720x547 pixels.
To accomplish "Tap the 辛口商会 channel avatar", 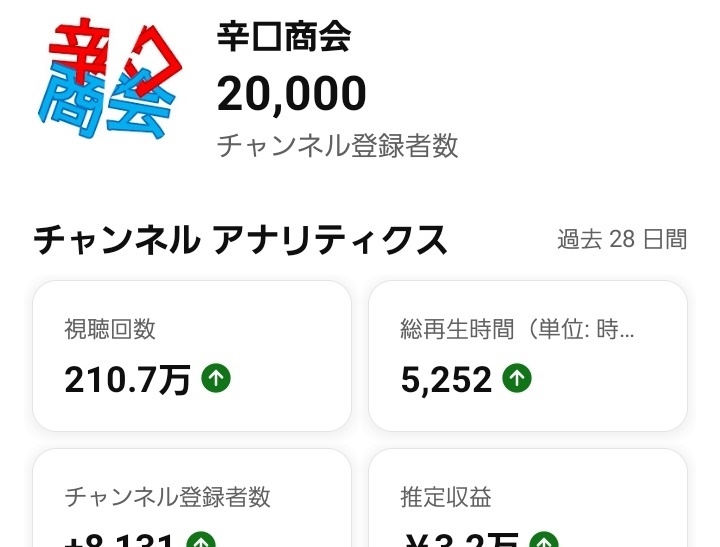I will coord(110,78).
